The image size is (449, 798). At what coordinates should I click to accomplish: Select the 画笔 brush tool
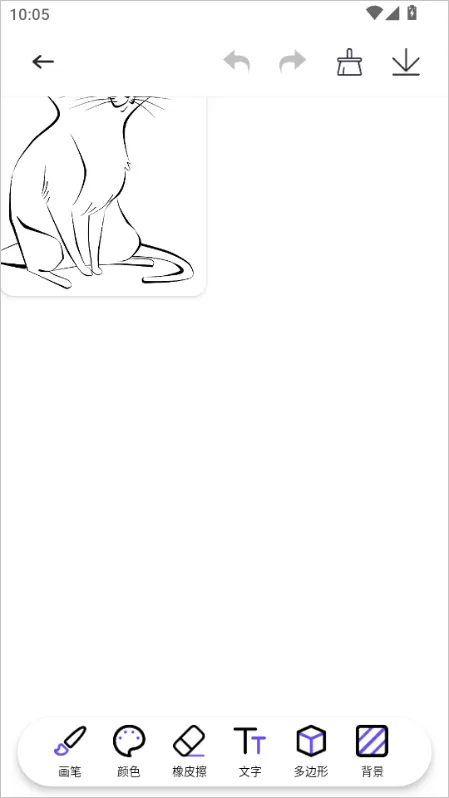pyautogui.click(x=70, y=751)
